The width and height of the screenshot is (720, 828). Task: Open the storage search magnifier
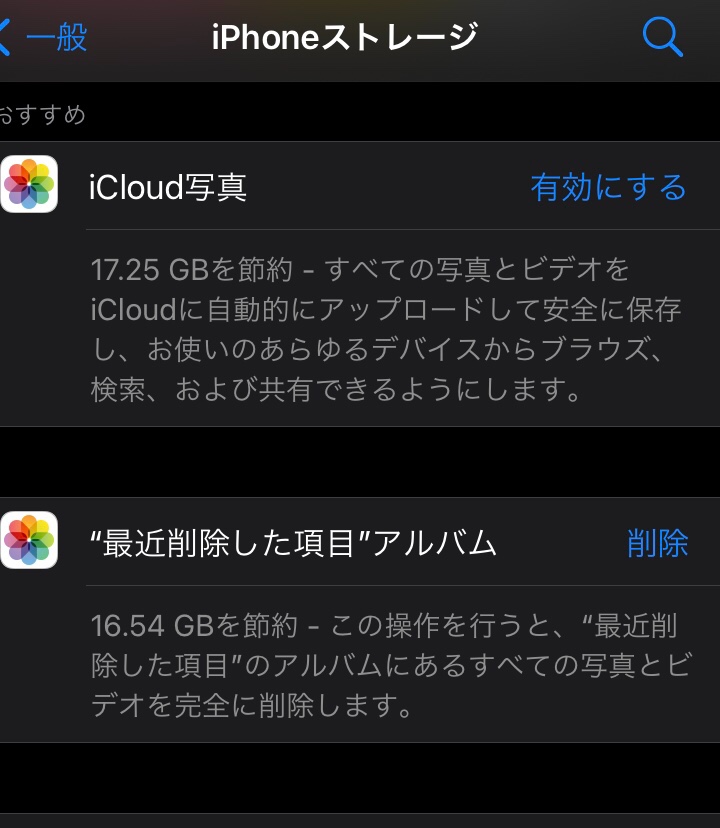(662, 38)
